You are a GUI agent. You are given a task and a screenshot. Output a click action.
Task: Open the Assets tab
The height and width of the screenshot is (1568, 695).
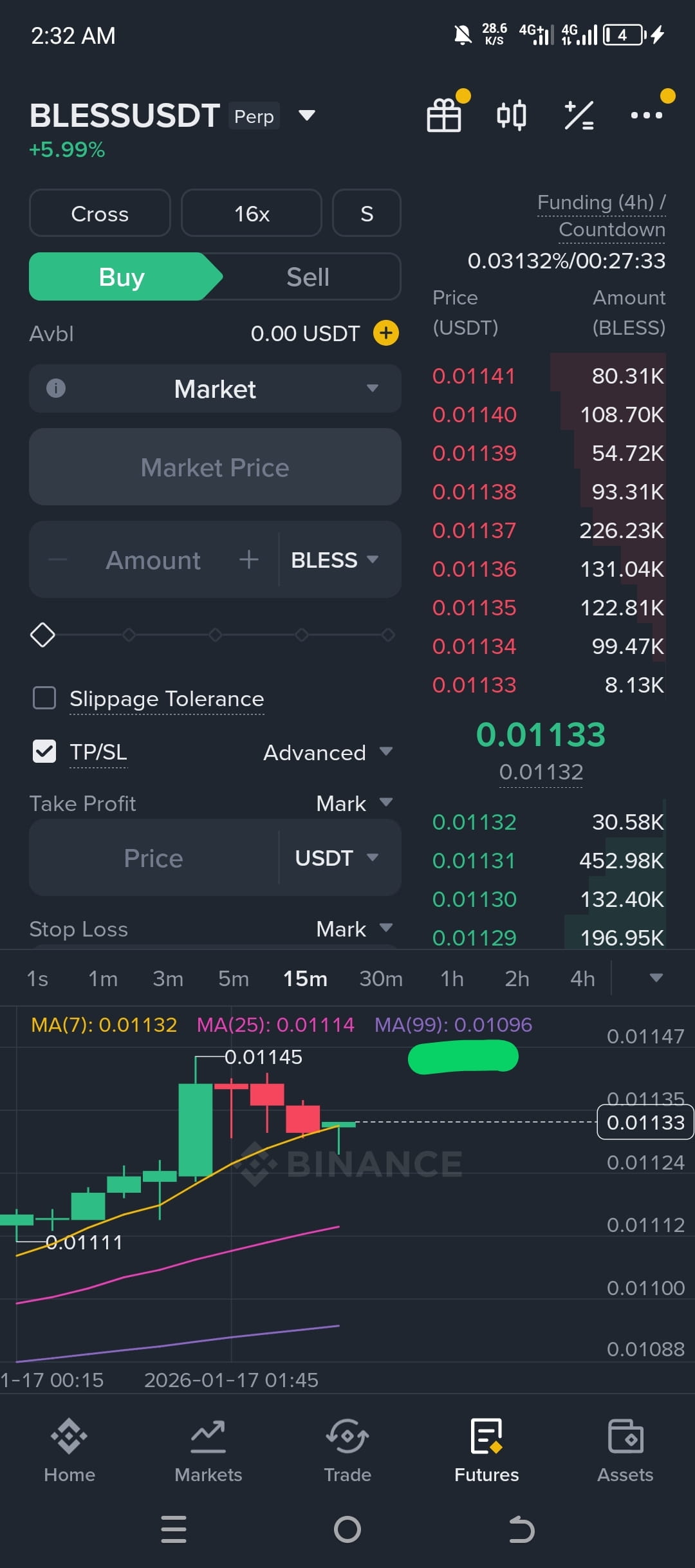(x=625, y=1452)
